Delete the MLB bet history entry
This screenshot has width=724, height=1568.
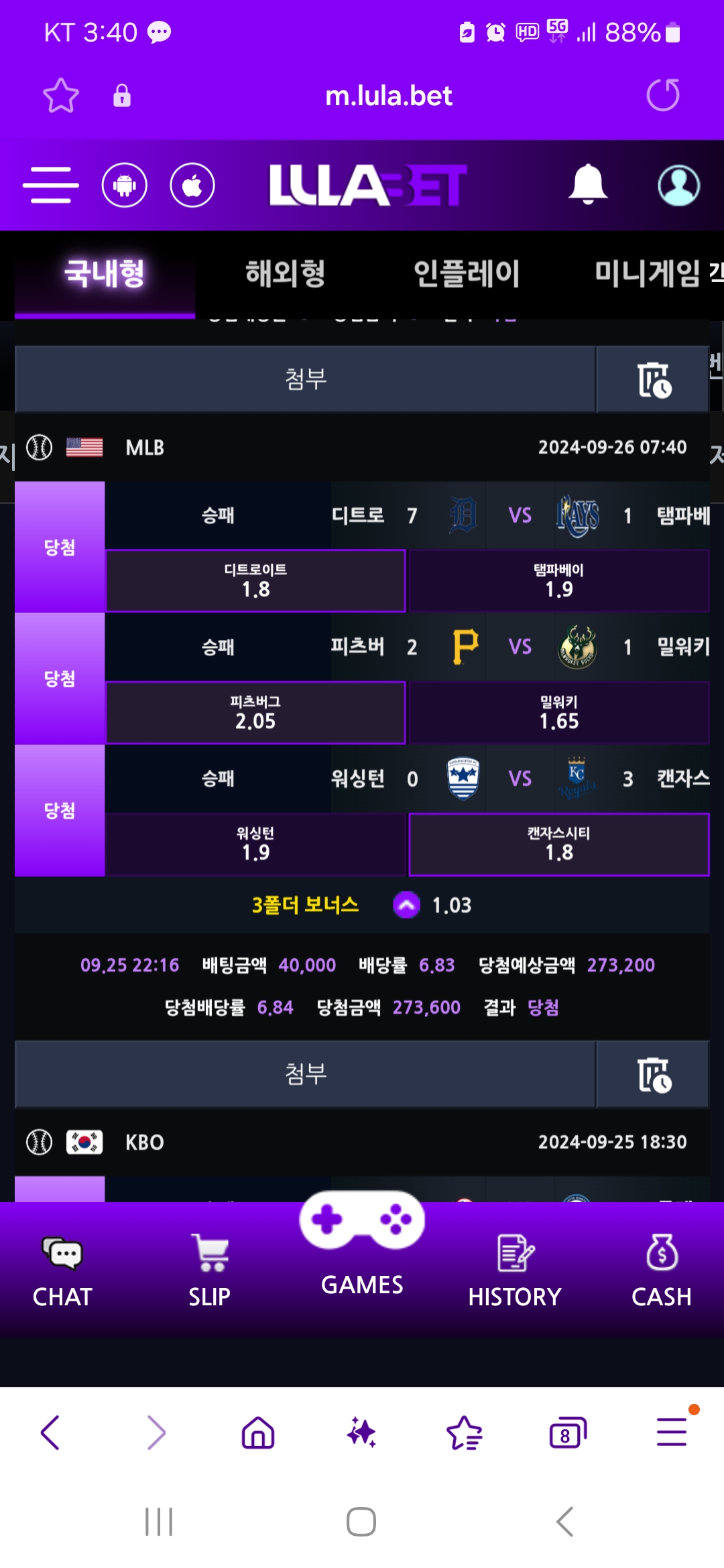pos(654,379)
